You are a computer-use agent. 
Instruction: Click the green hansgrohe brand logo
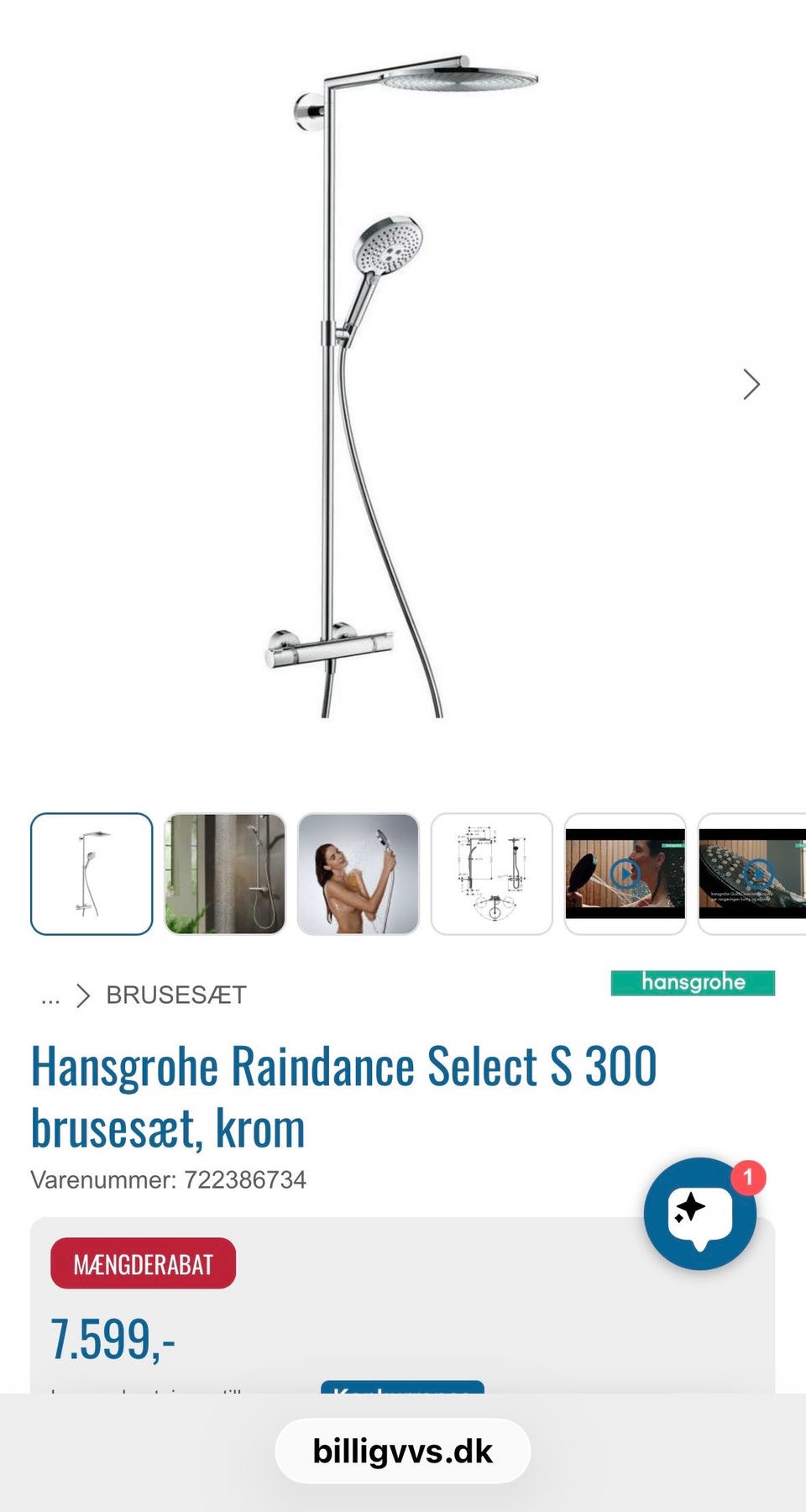tap(691, 981)
